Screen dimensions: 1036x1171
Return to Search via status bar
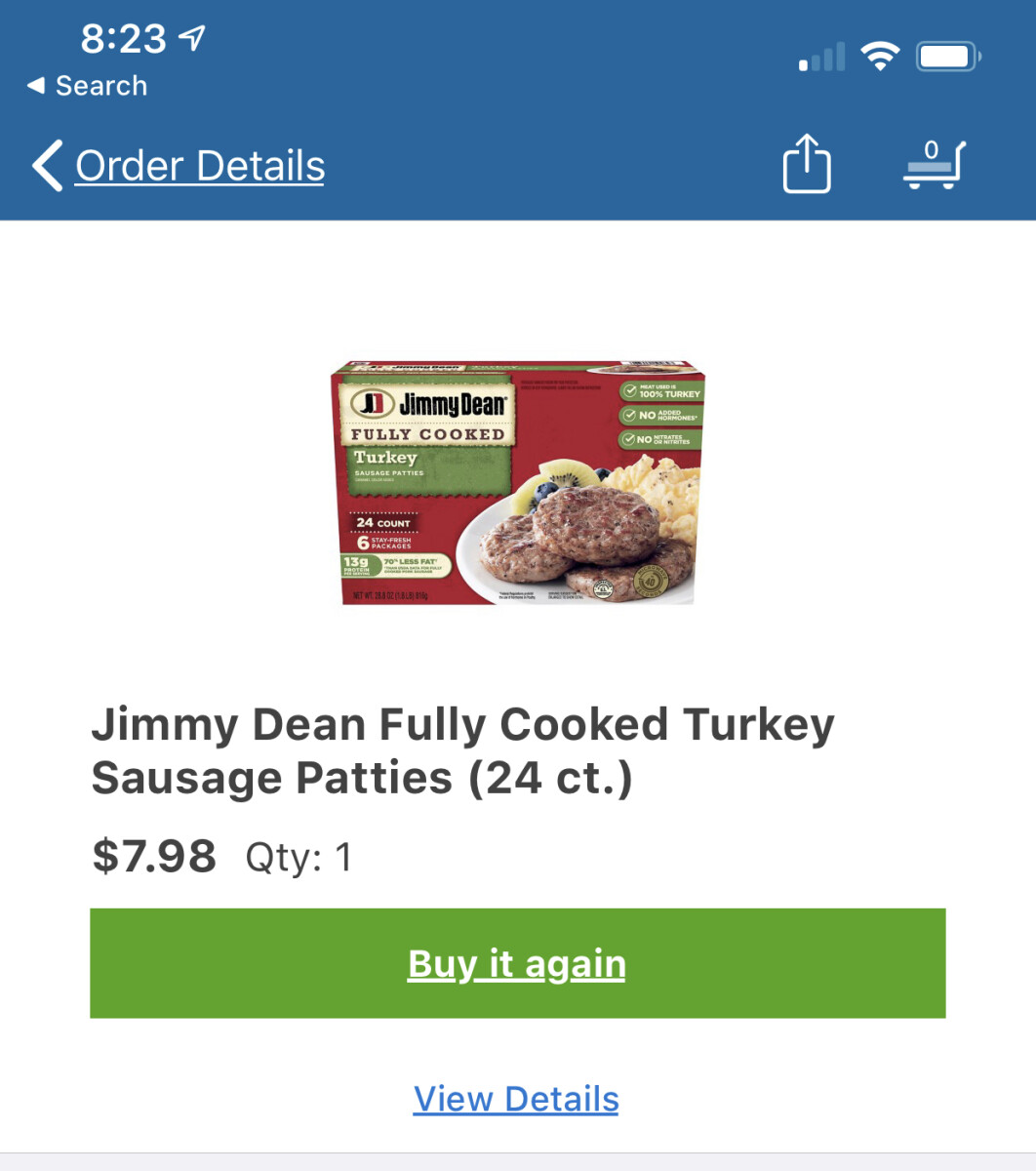88,86
